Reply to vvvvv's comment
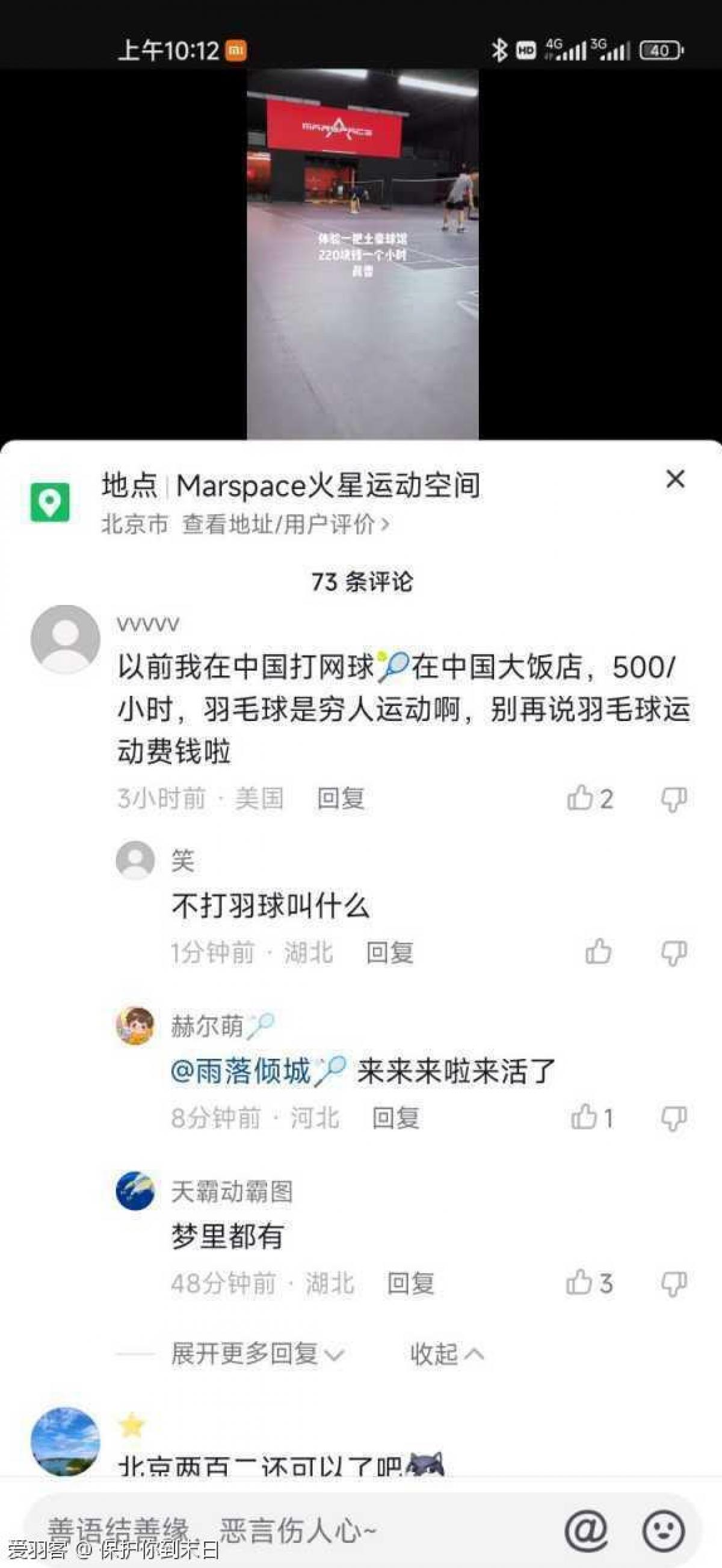The image size is (722, 1568). coord(341,798)
